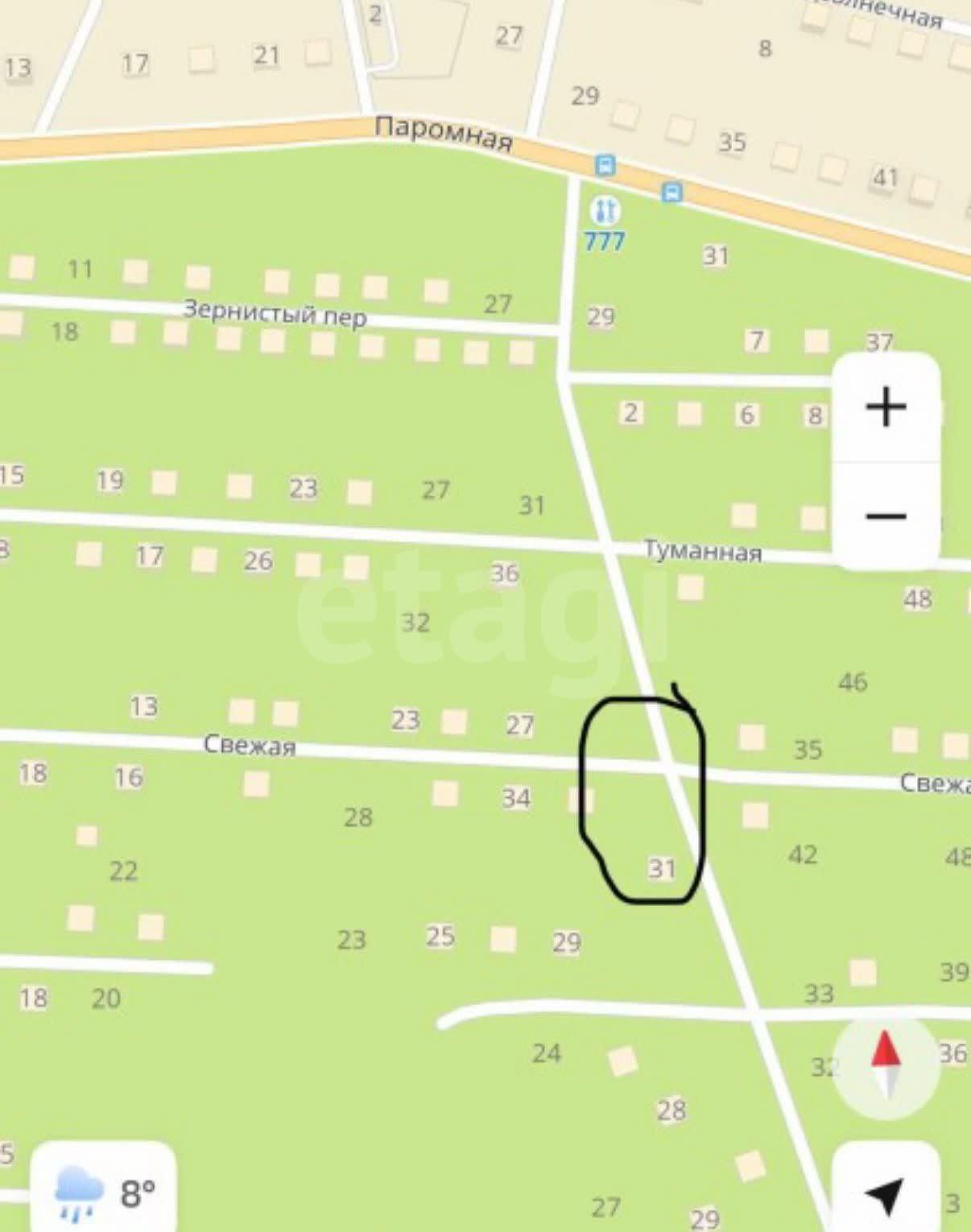The height and width of the screenshot is (1232, 971).
Task: Open the 777 restaurant marker
Action: (x=604, y=211)
